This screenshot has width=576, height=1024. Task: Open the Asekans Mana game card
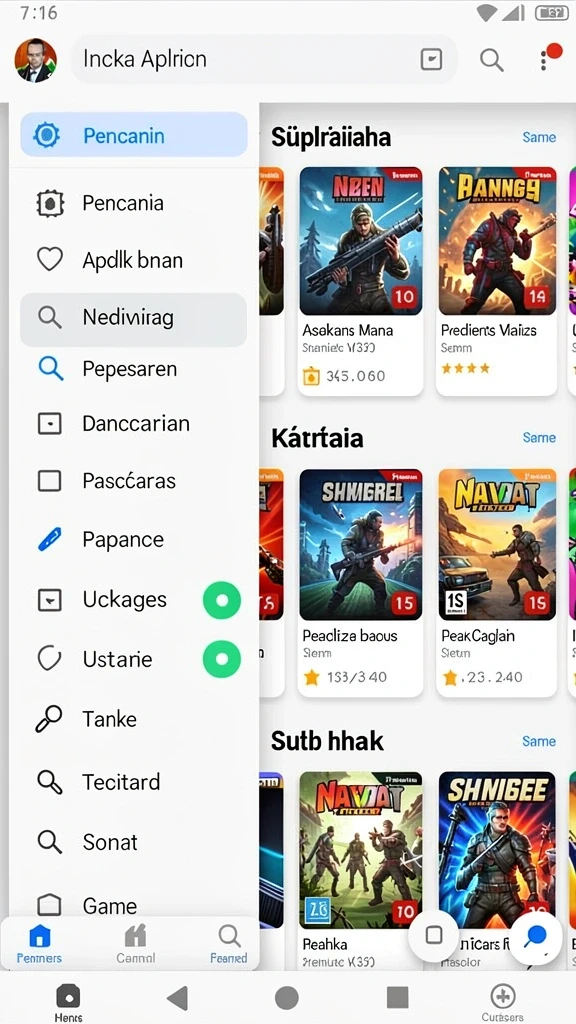pyautogui.click(x=360, y=281)
